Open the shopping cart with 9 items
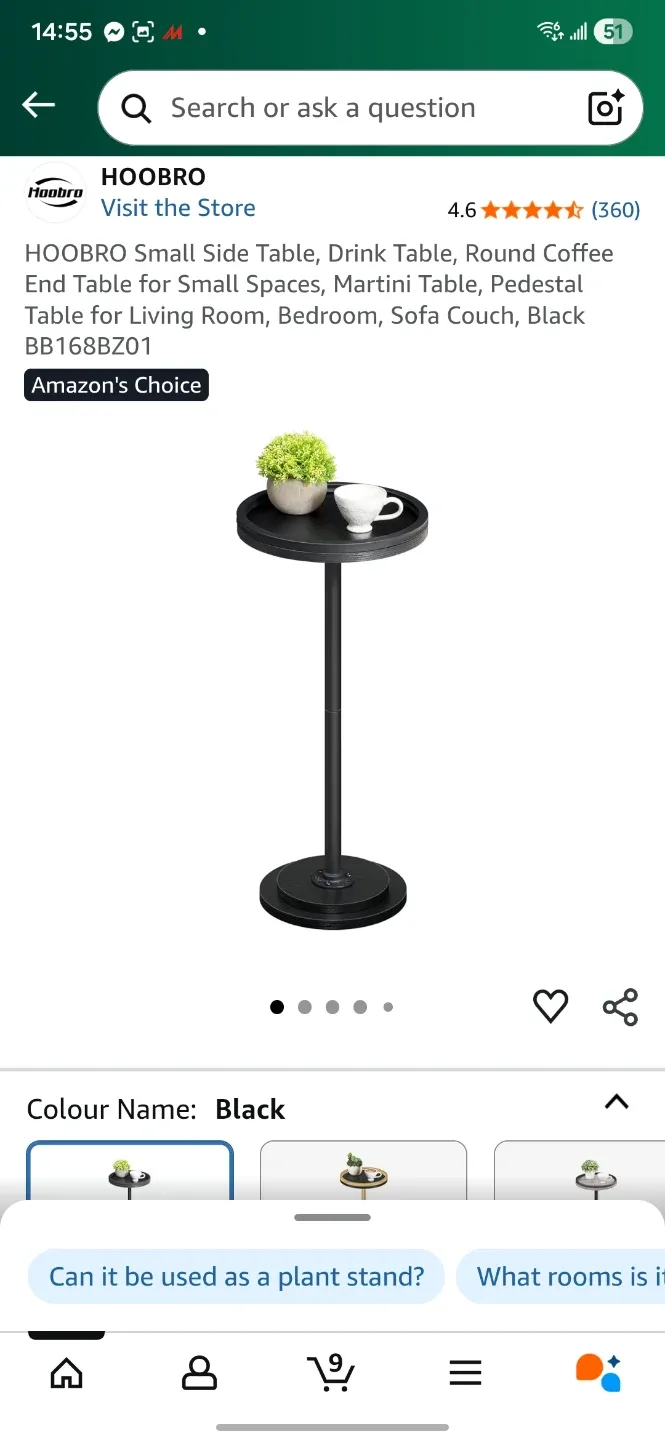This screenshot has height=1440, width=665. coord(331,1372)
